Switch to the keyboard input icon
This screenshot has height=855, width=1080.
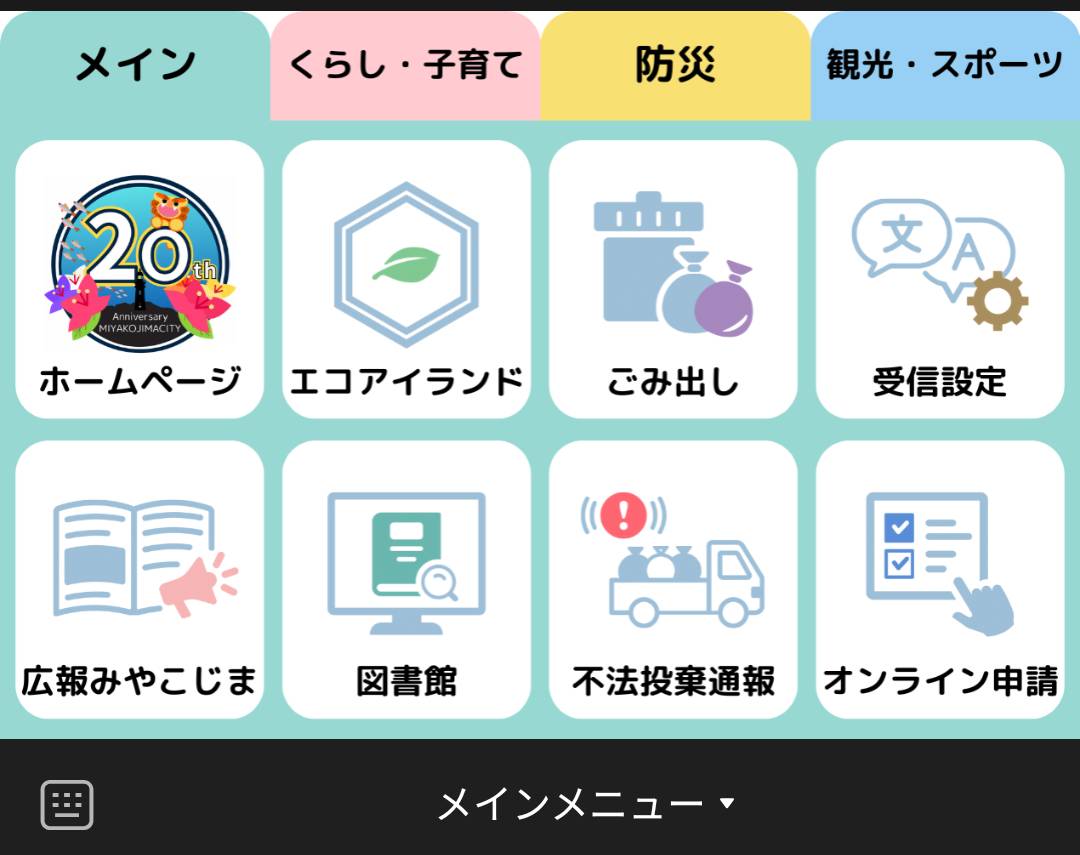(67, 804)
